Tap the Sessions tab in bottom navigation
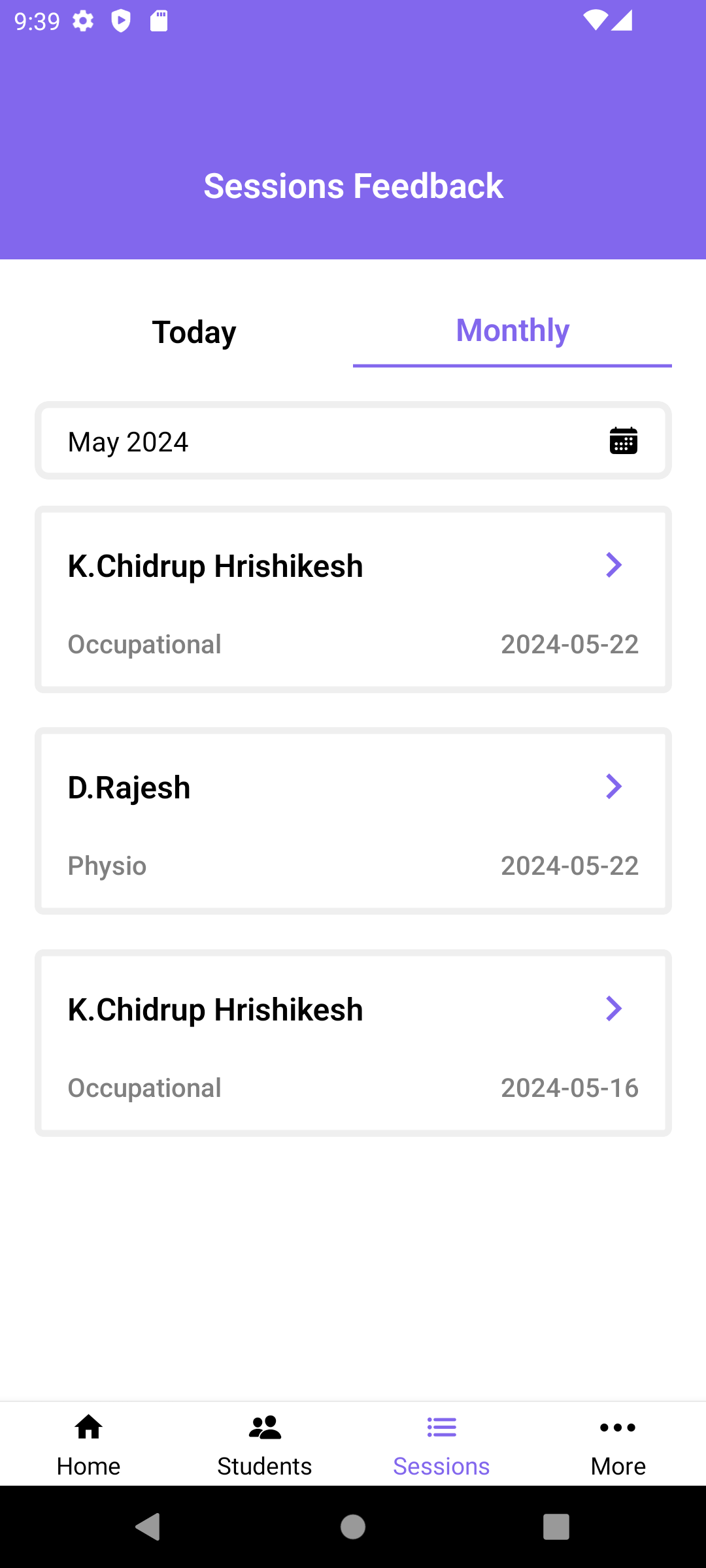 click(x=441, y=1444)
